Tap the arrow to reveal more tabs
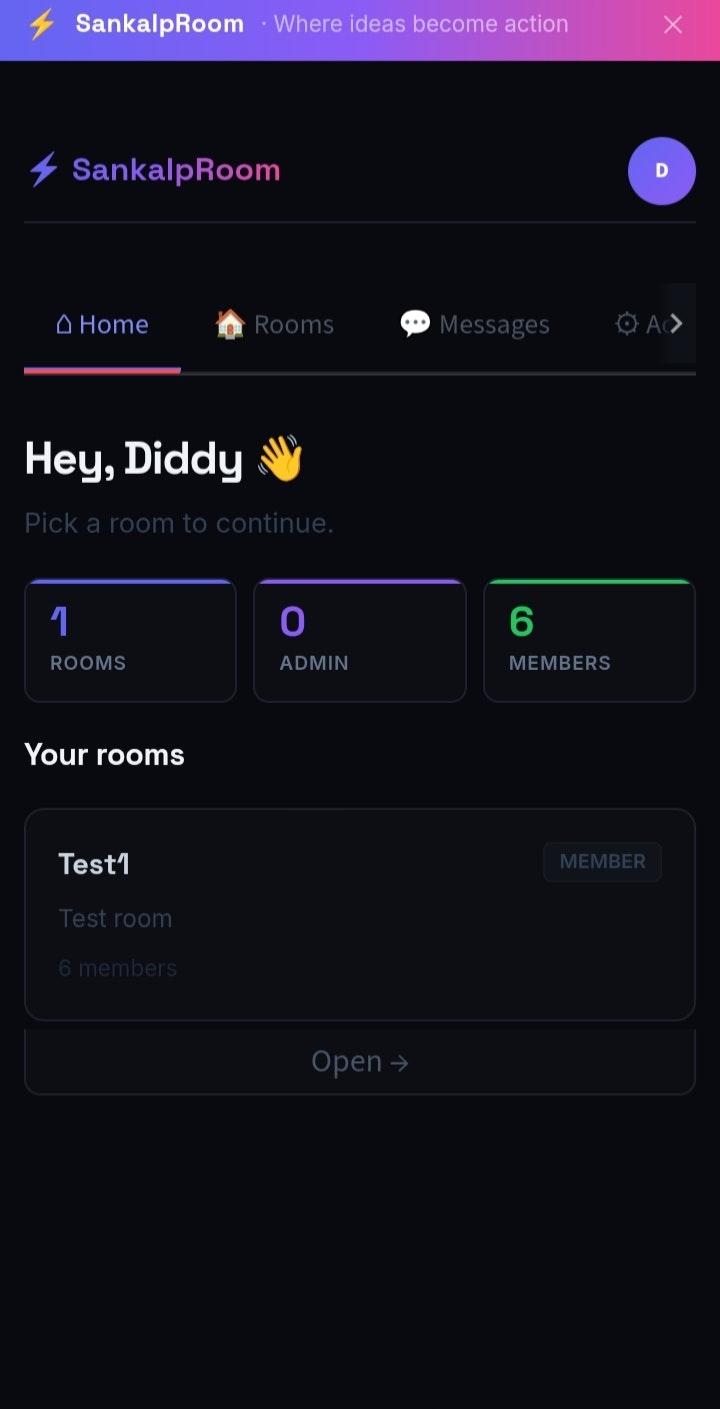The image size is (720, 1409). tap(677, 323)
